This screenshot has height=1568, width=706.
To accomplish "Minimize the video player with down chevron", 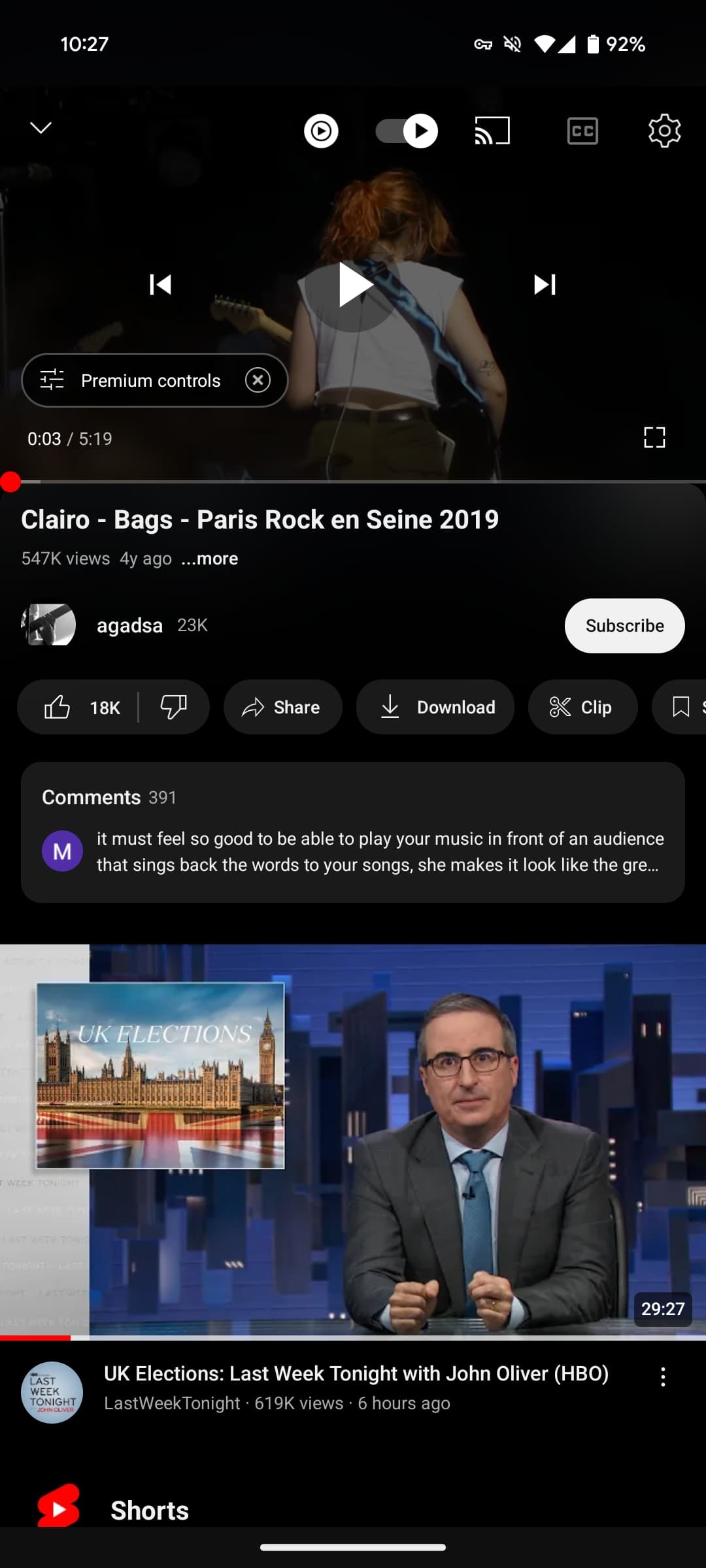I will tap(41, 128).
